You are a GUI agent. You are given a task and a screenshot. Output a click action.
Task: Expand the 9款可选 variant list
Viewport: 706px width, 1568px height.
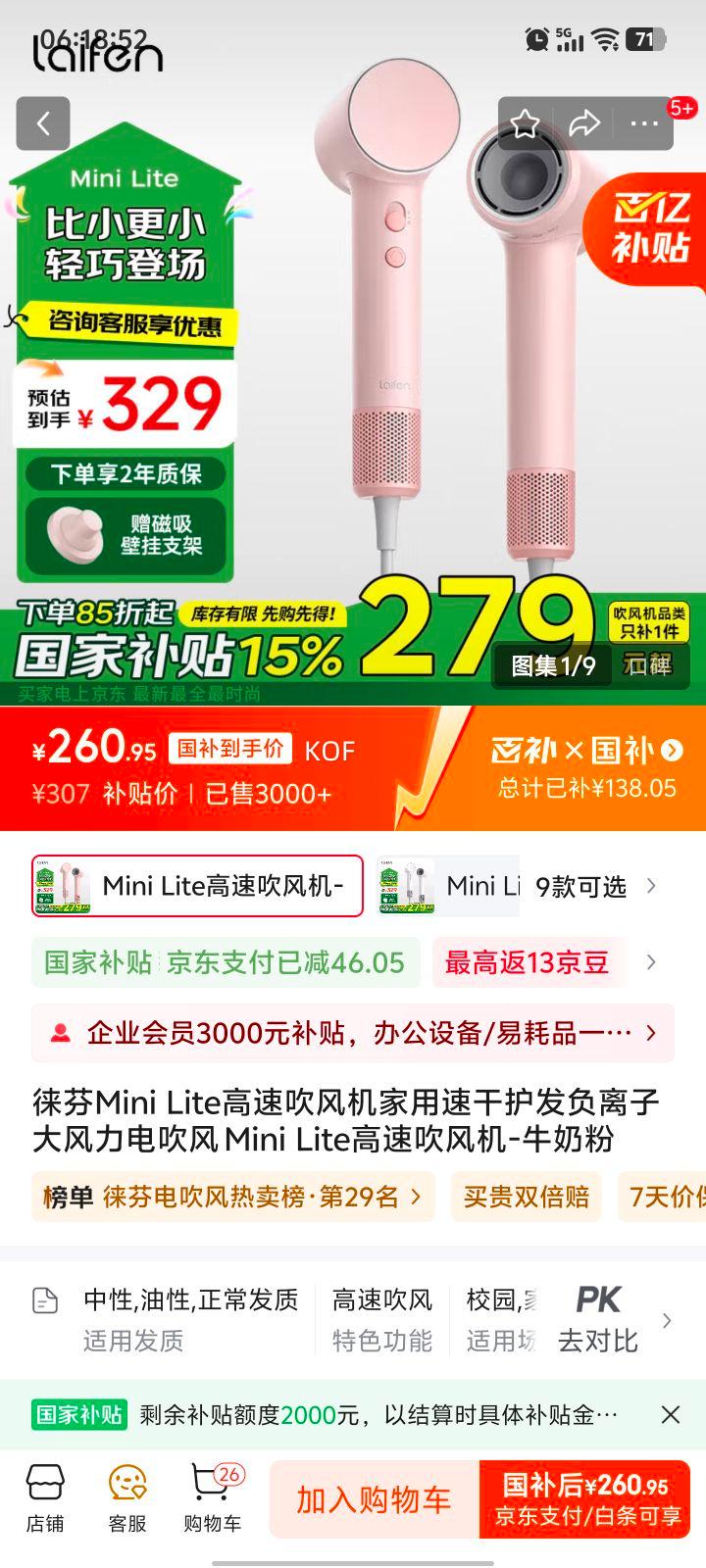(x=593, y=886)
